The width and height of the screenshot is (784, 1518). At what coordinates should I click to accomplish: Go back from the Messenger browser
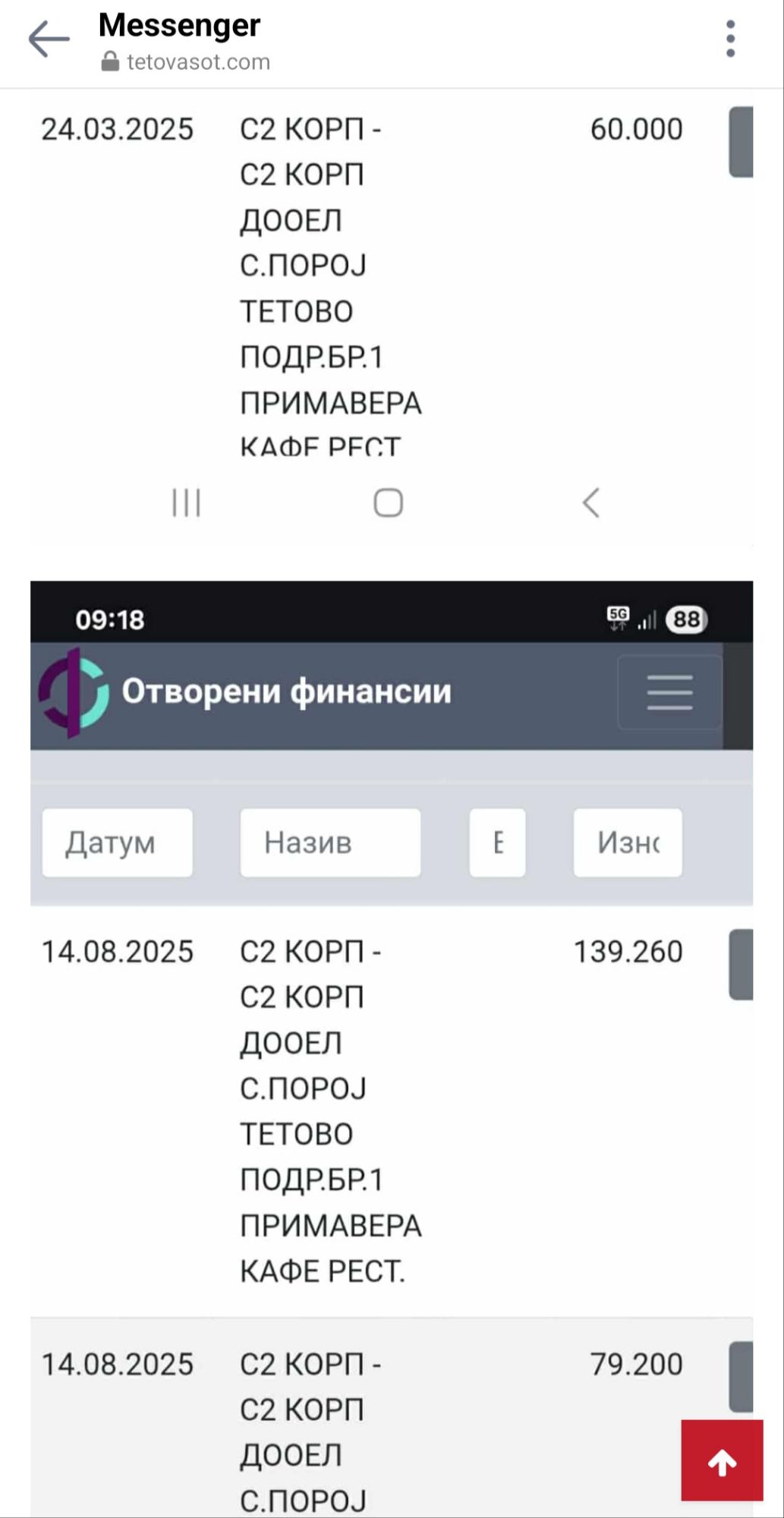tap(49, 39)
